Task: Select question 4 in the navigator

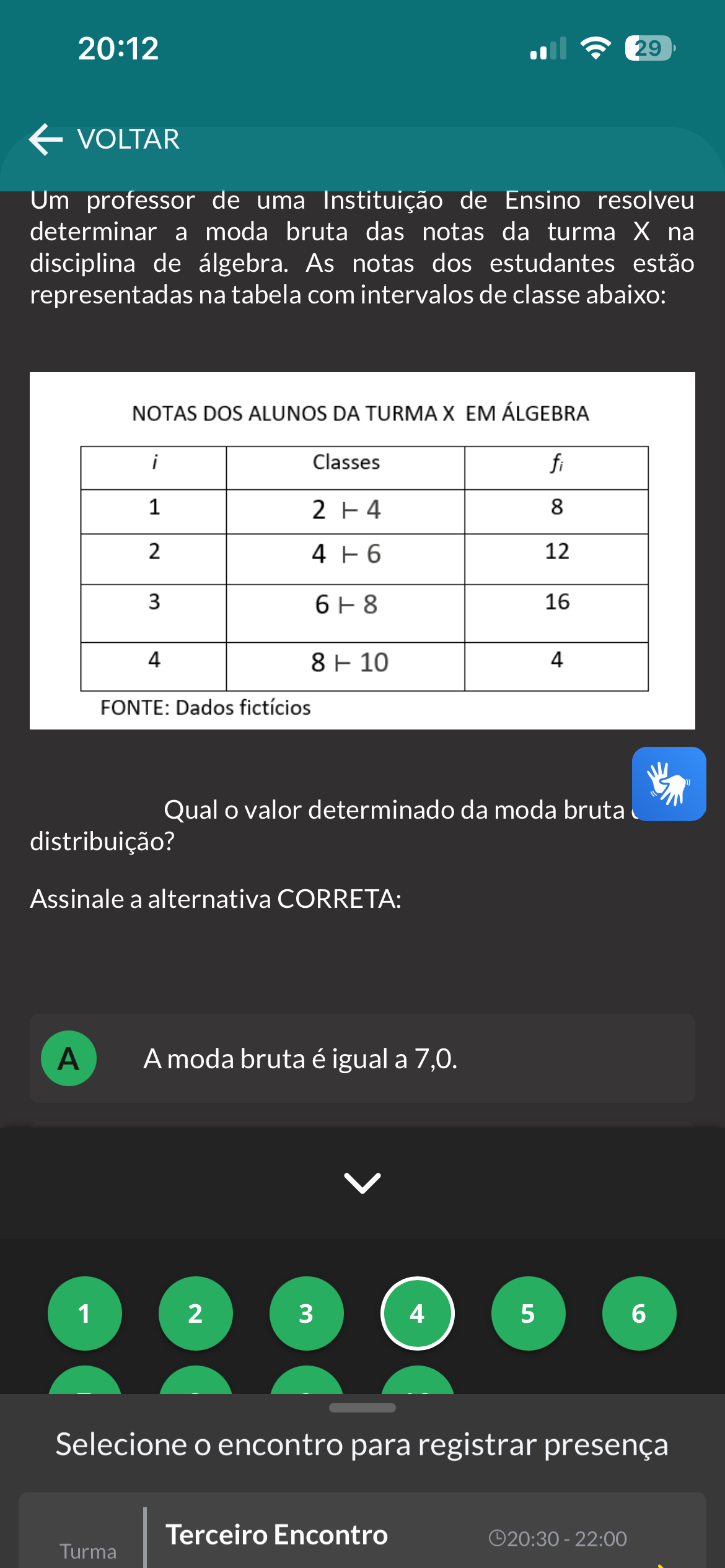Action: [x=417, y=1313]
